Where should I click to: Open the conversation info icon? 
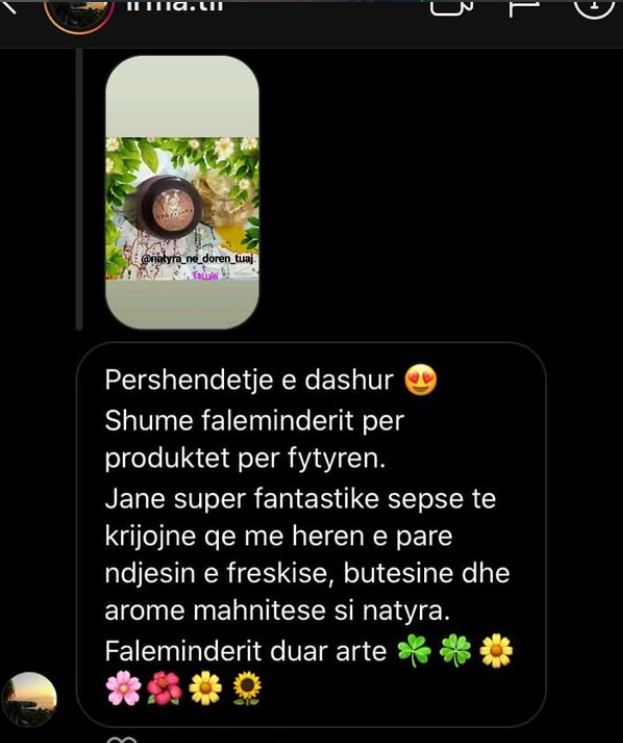[x=598, y=6]
